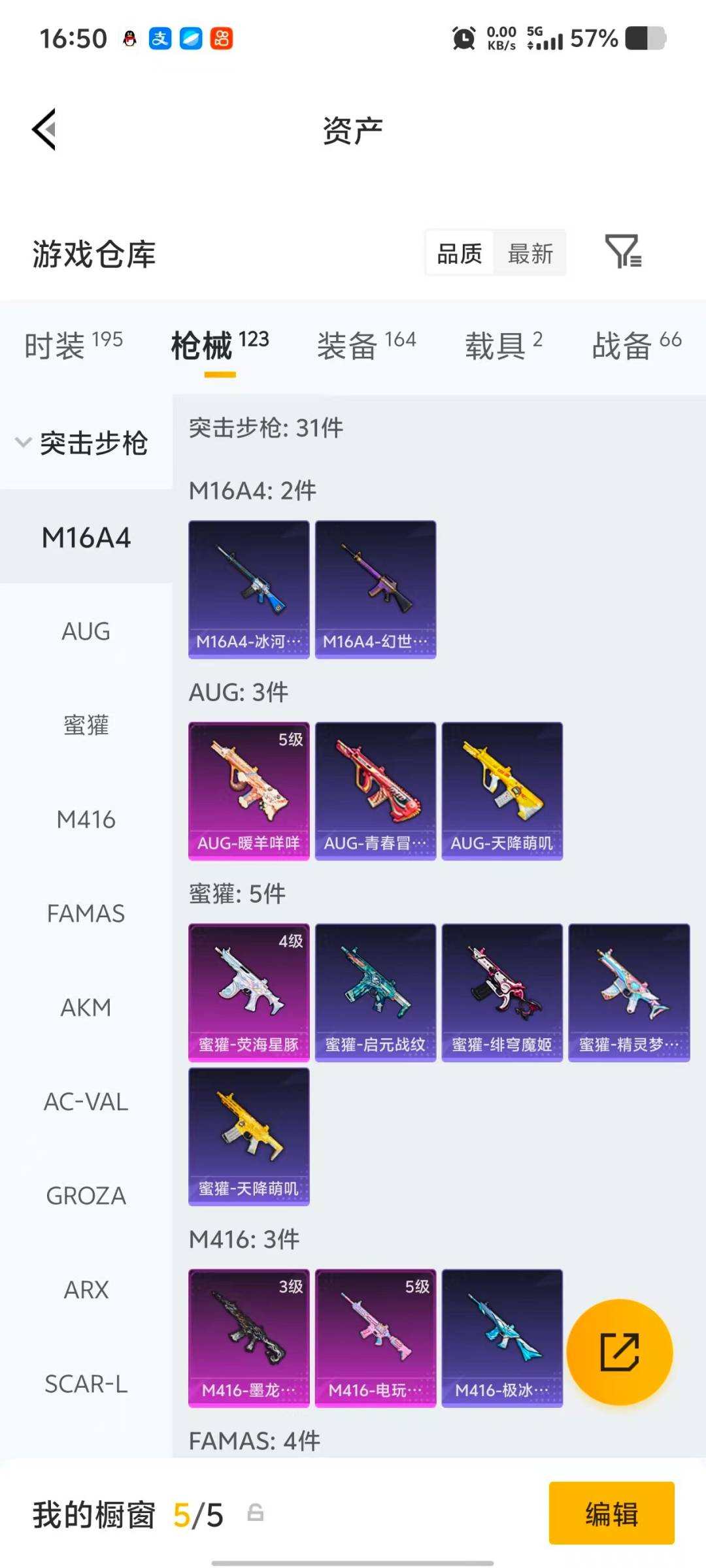The width and height of the screenshot is (706, 1568).
Task: Collapse the 突击步枪 category chevron
Action: 24,442
